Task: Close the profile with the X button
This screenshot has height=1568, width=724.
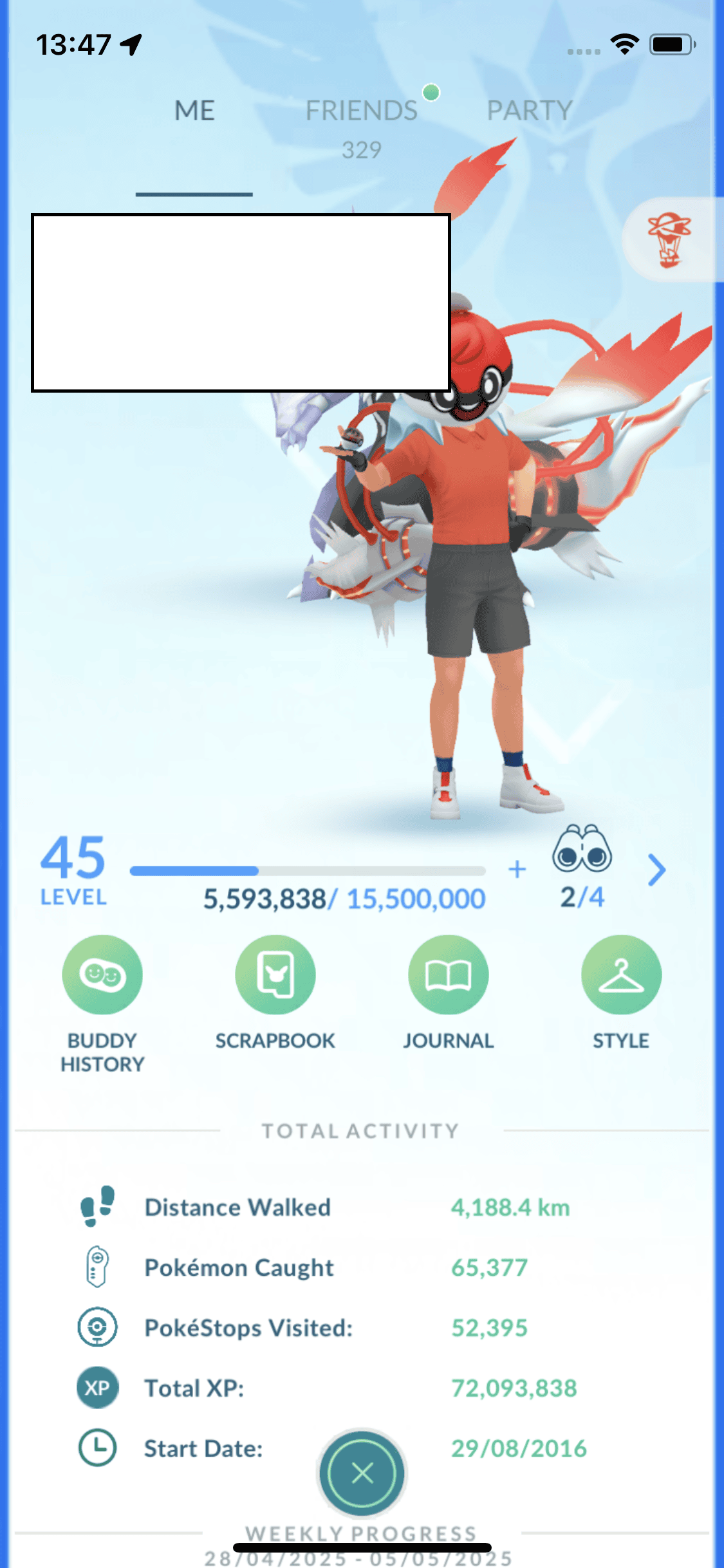Action: 362,1473
